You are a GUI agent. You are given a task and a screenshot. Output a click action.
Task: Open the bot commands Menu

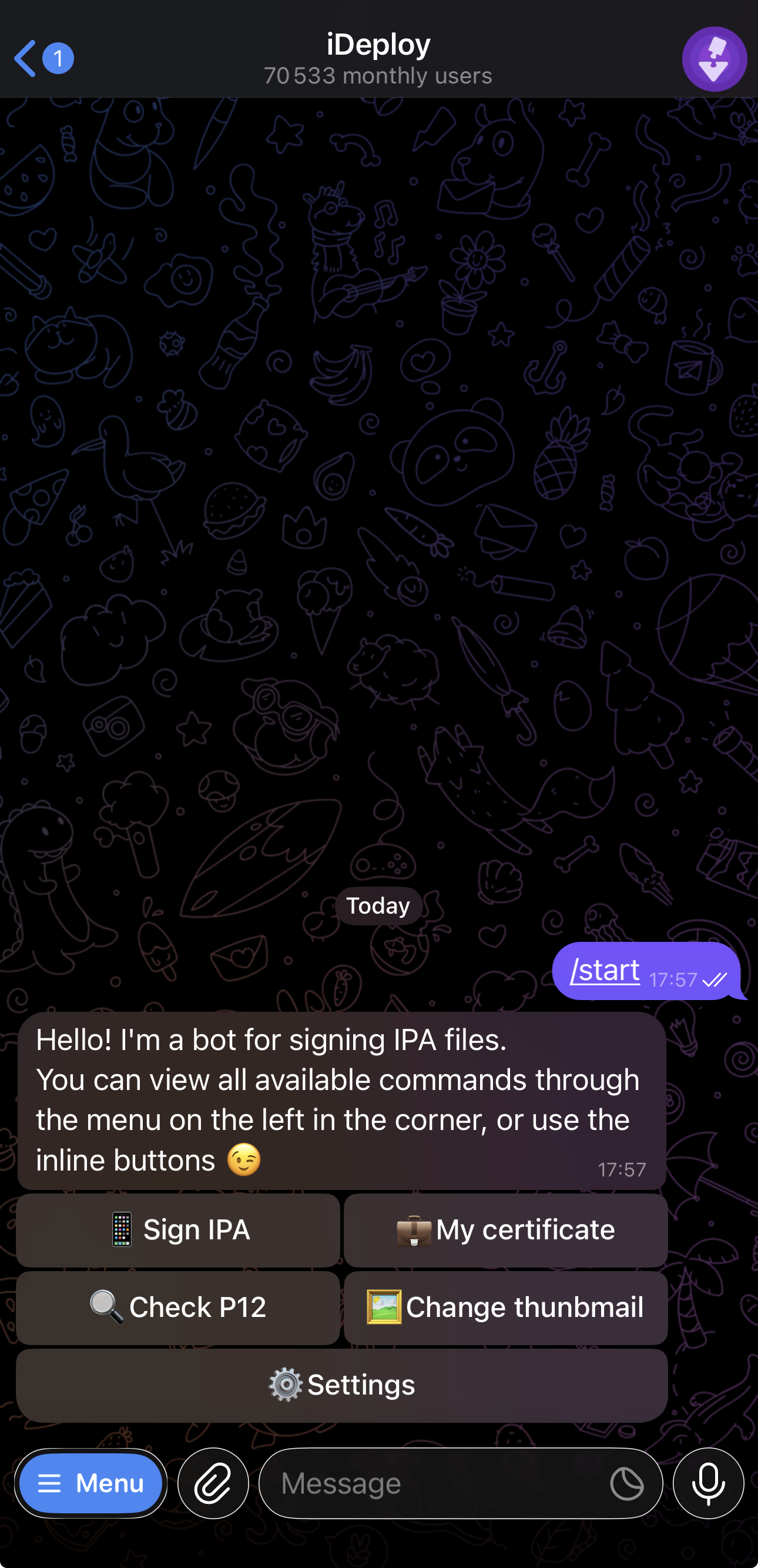[x=90, y=1483]
